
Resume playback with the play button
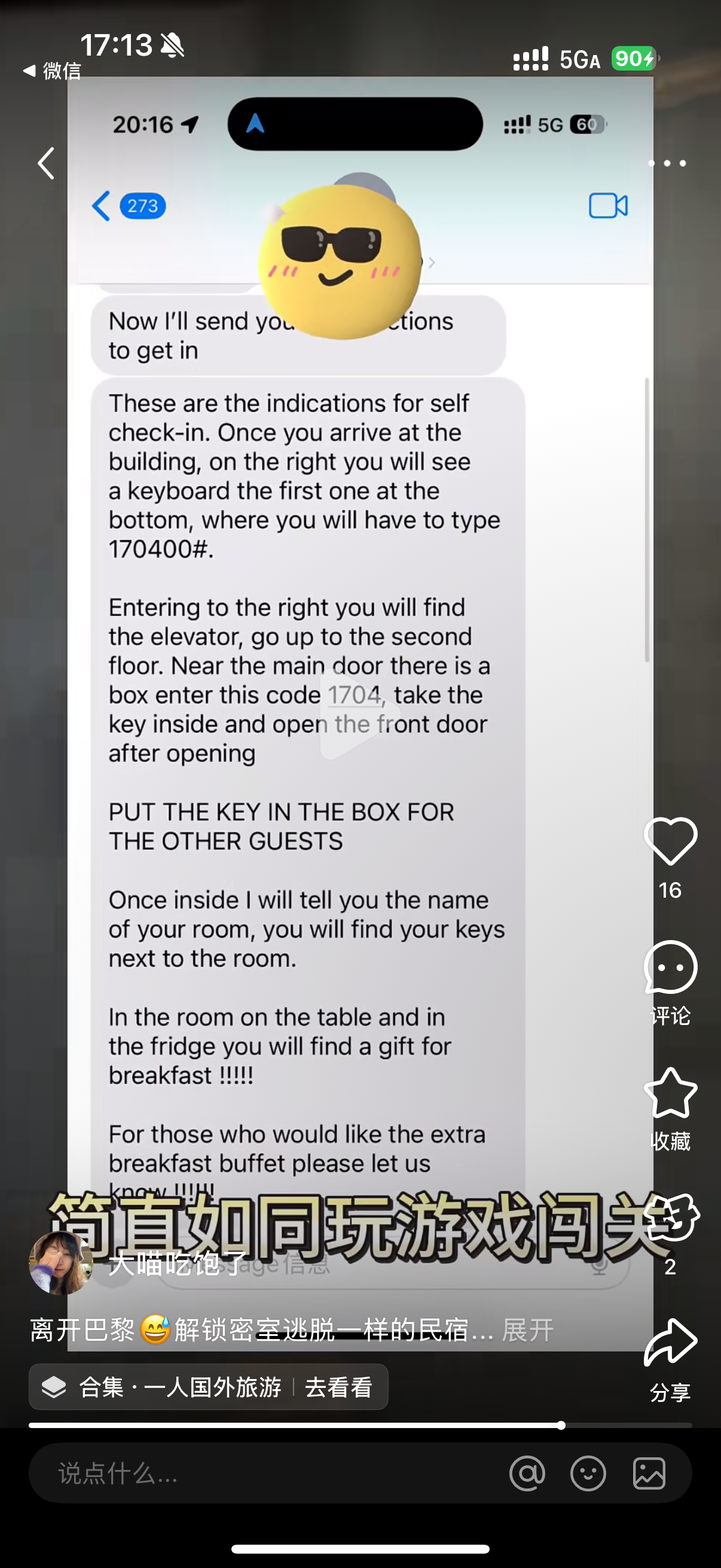[359, 713]
